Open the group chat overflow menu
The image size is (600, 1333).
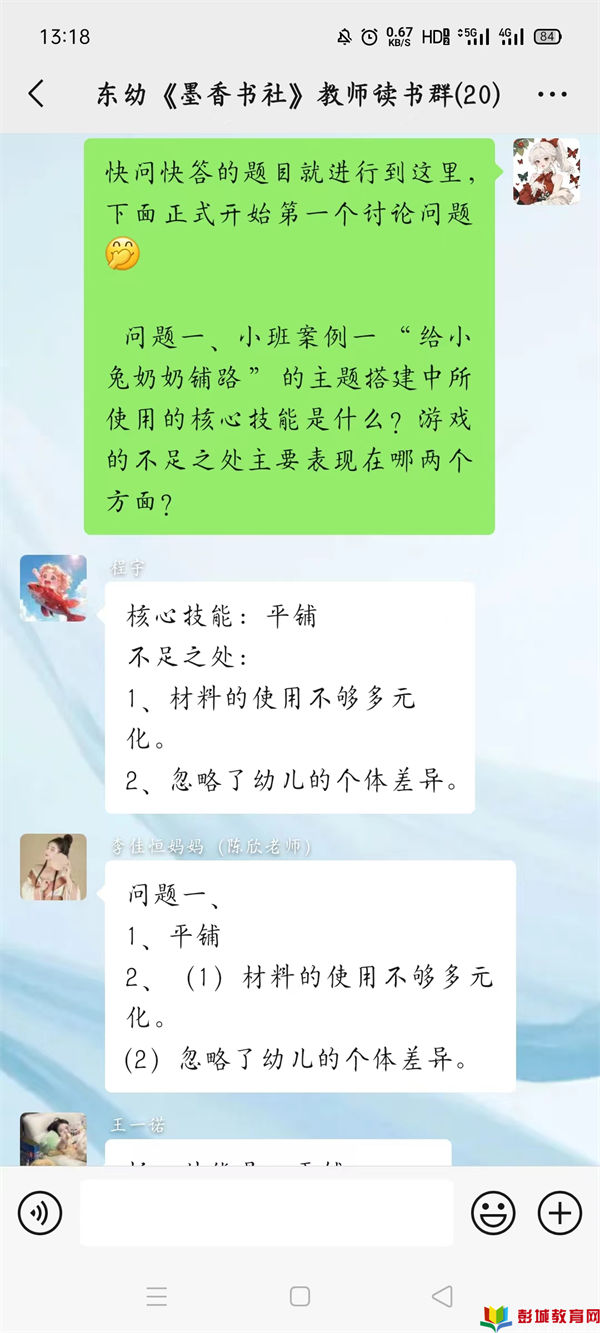pos(552,95)
